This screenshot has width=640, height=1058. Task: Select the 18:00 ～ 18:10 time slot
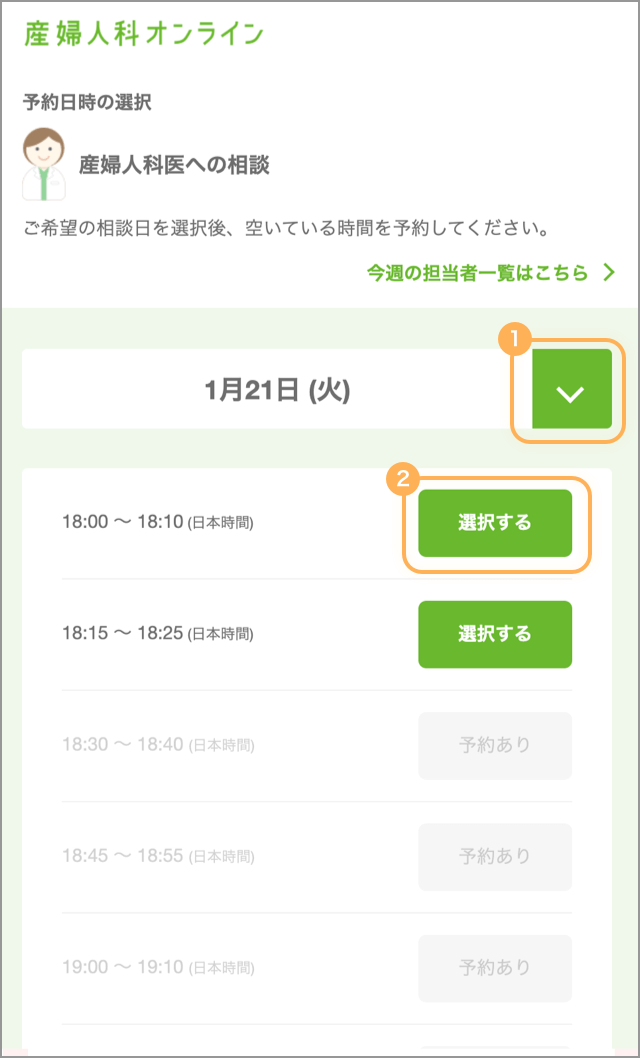pyautogui.click(x=495, y=523)
